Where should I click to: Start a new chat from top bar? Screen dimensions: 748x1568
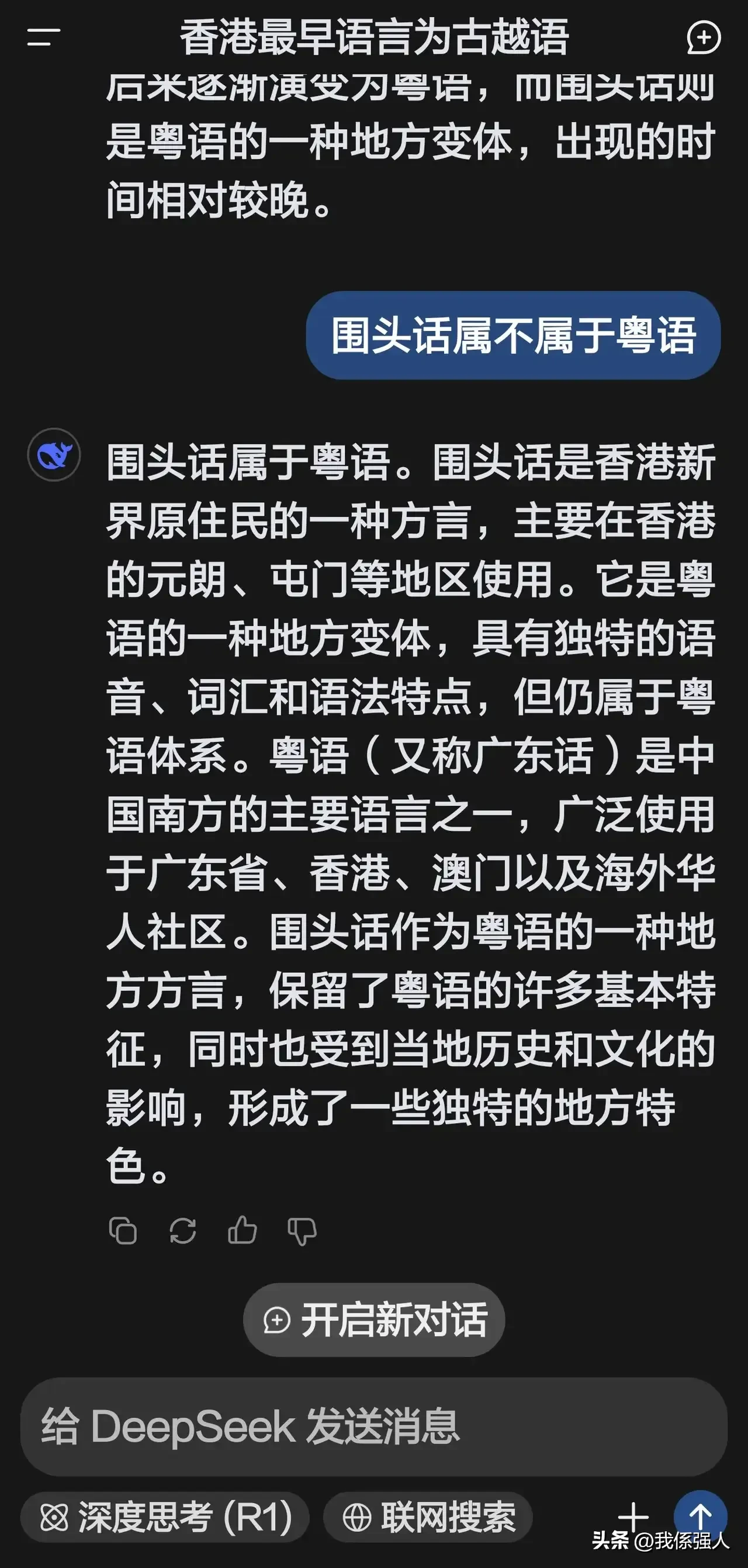(703, 38)
